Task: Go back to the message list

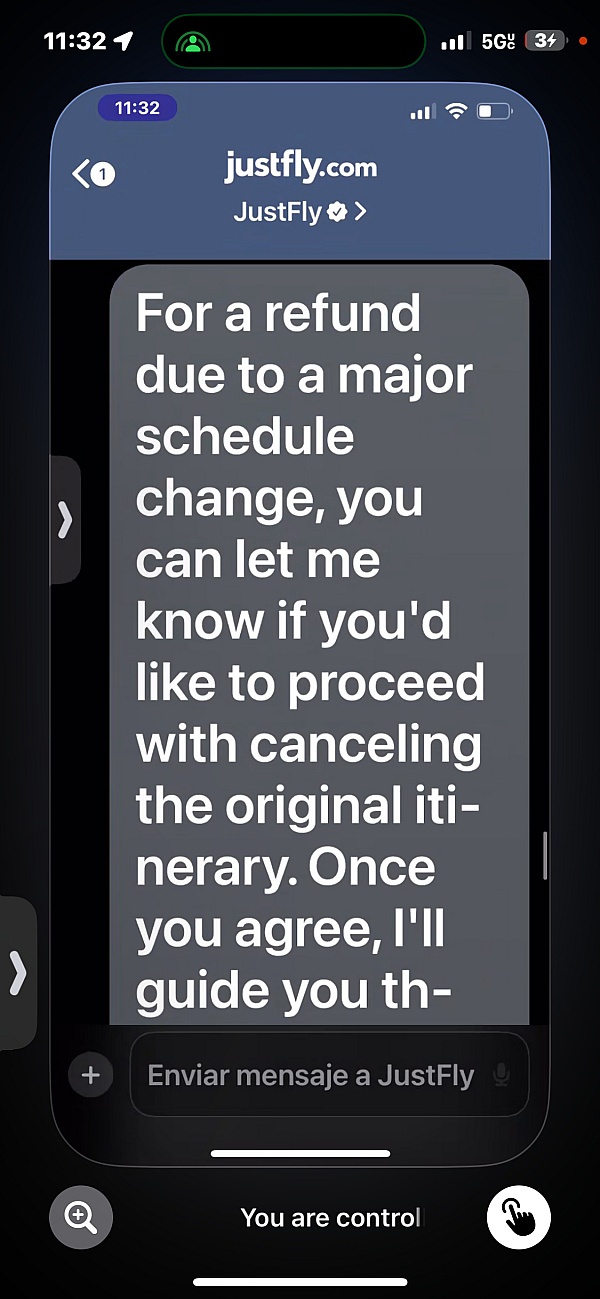Action: [x=94, y=174]
